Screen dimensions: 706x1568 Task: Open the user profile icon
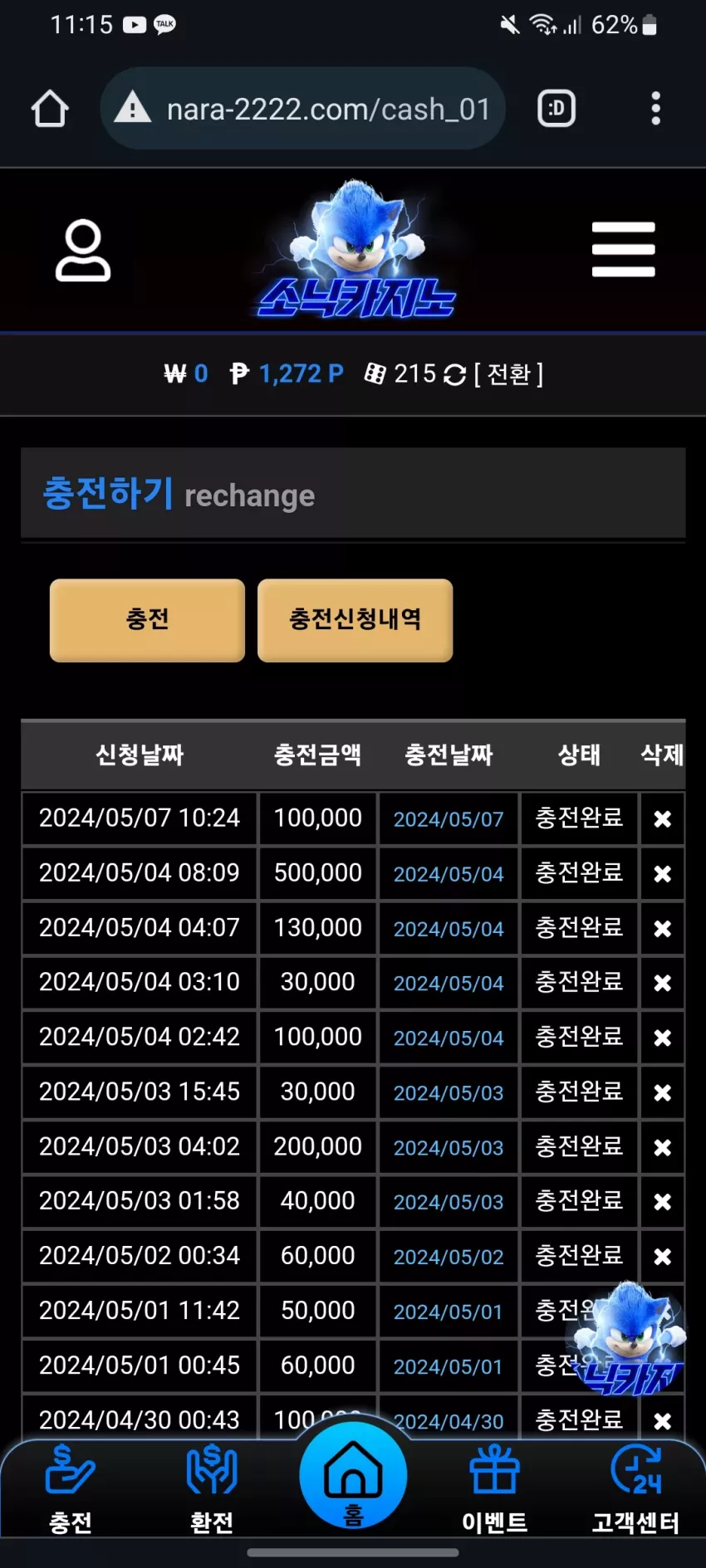83,250
